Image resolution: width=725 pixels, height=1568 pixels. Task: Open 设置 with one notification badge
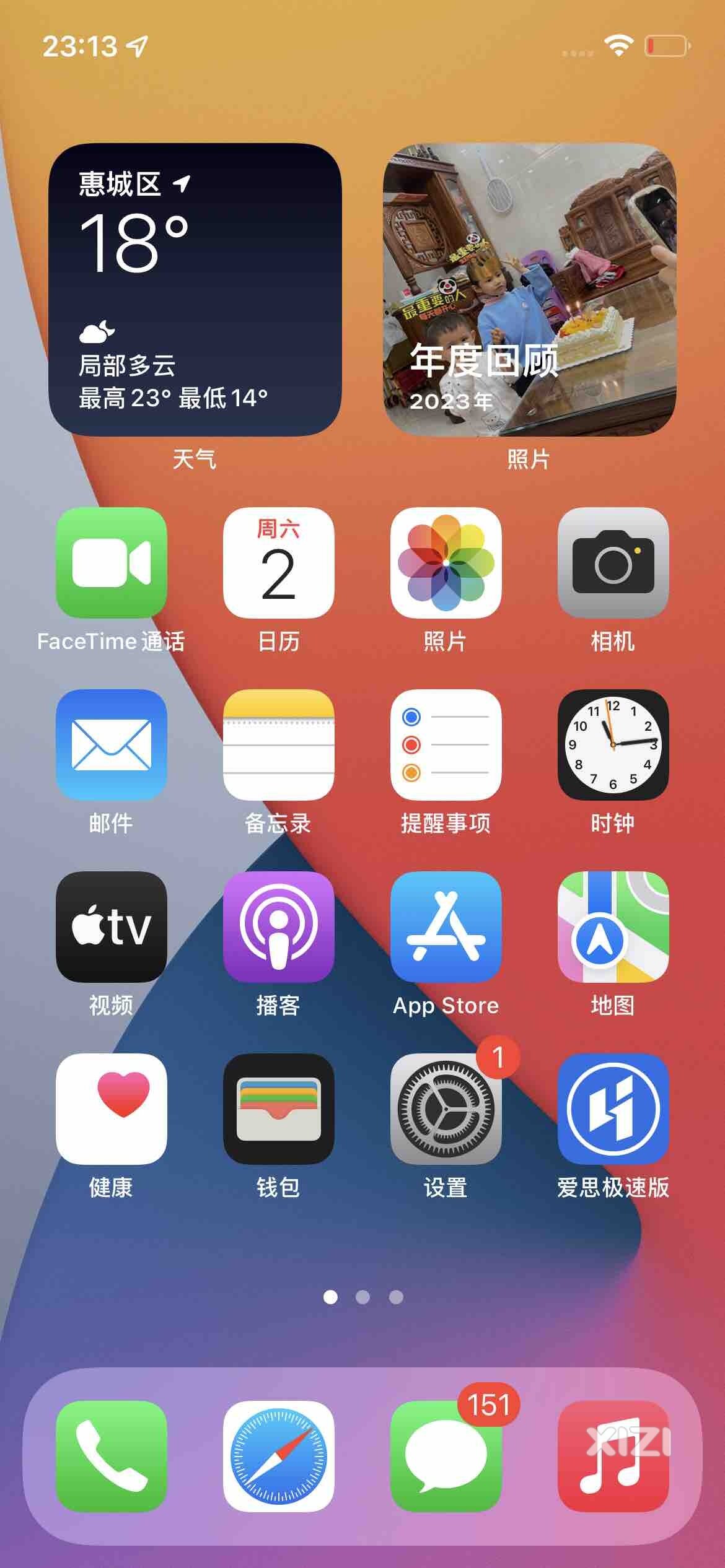(446, 1108)
